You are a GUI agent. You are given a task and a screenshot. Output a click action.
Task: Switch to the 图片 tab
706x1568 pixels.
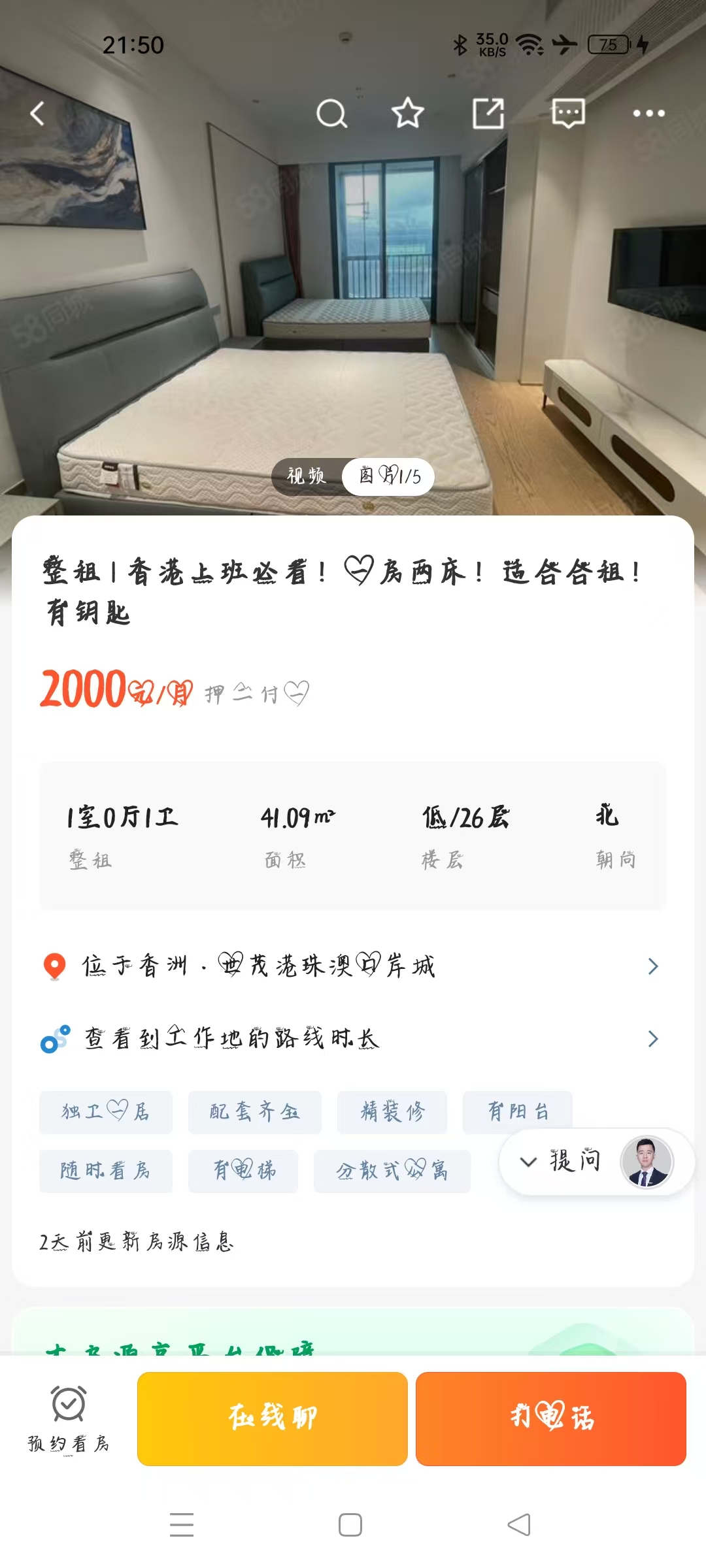click(x=390, y=476)
